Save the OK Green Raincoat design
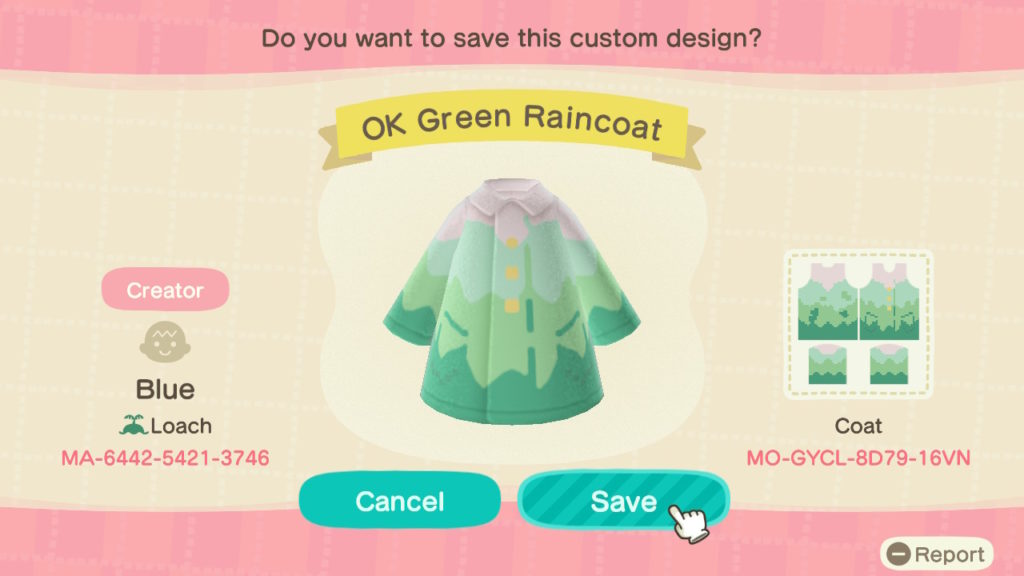The width and height of the screenshot is (1024, 576). 622,501
